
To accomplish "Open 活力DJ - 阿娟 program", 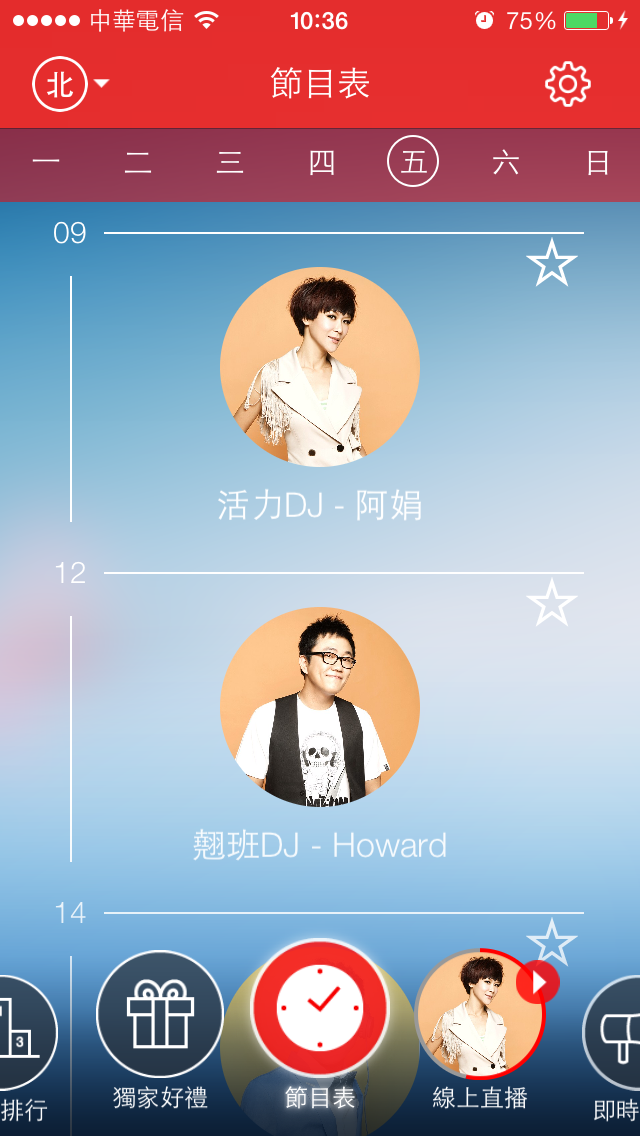I will [x=320, y=368].
